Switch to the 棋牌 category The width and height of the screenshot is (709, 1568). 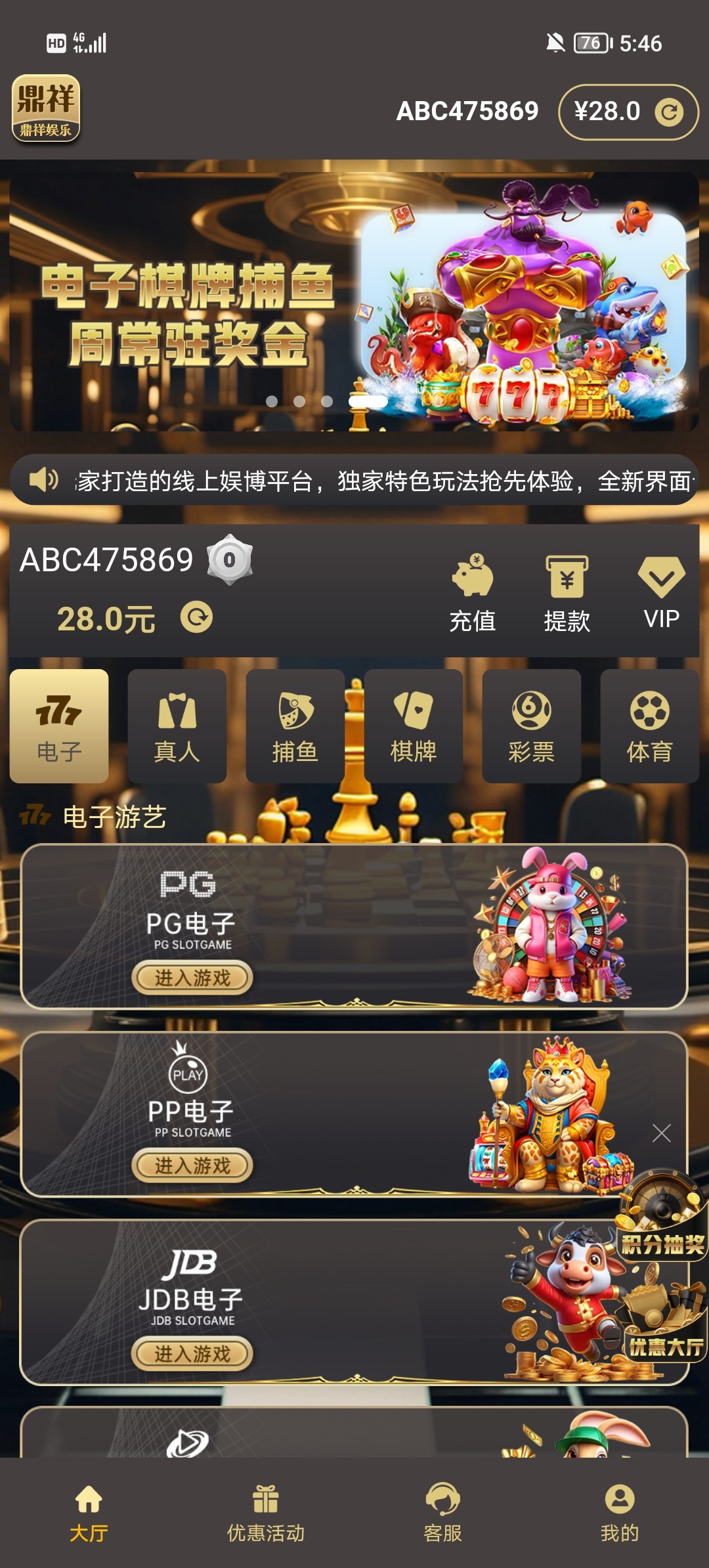click(414, 726)
